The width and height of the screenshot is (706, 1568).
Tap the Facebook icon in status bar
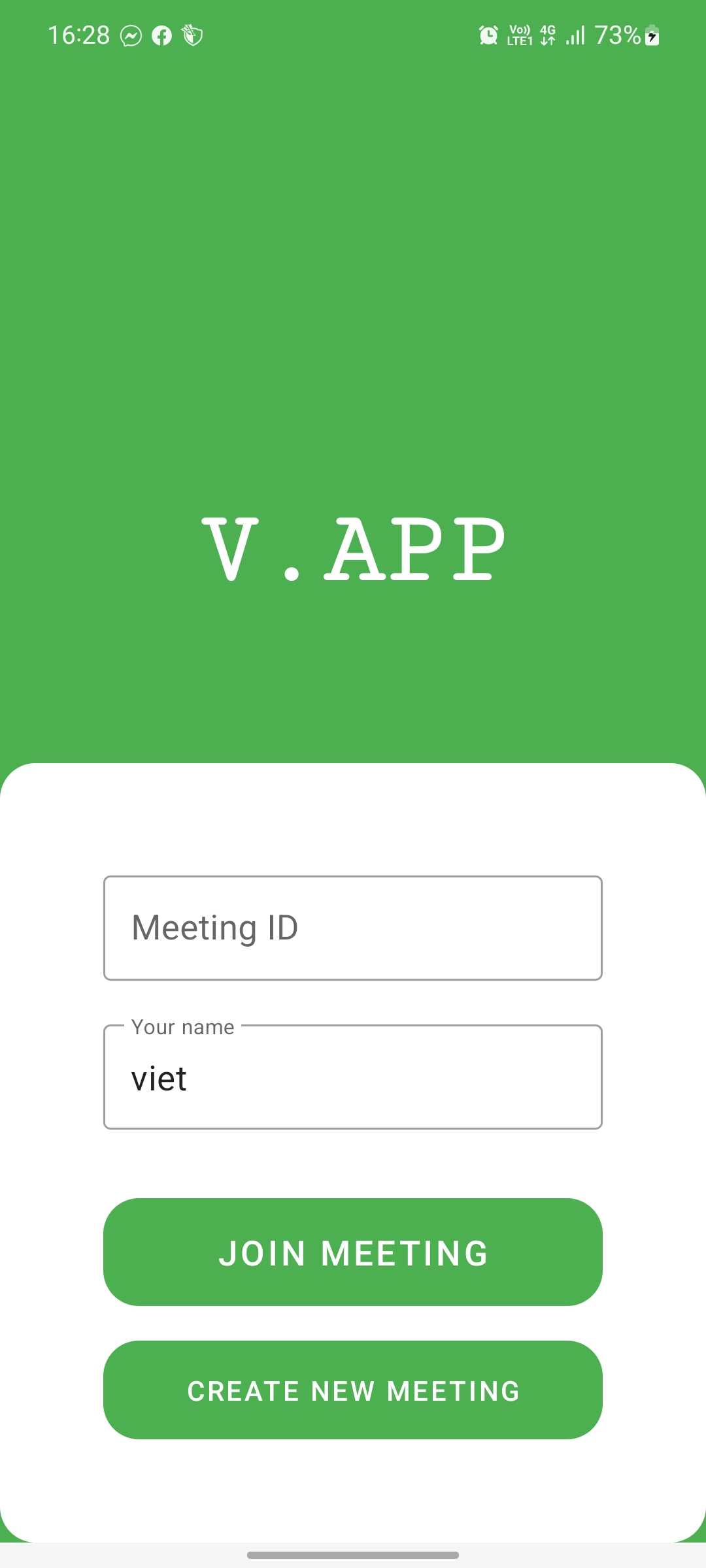click(x=161, y=36)
